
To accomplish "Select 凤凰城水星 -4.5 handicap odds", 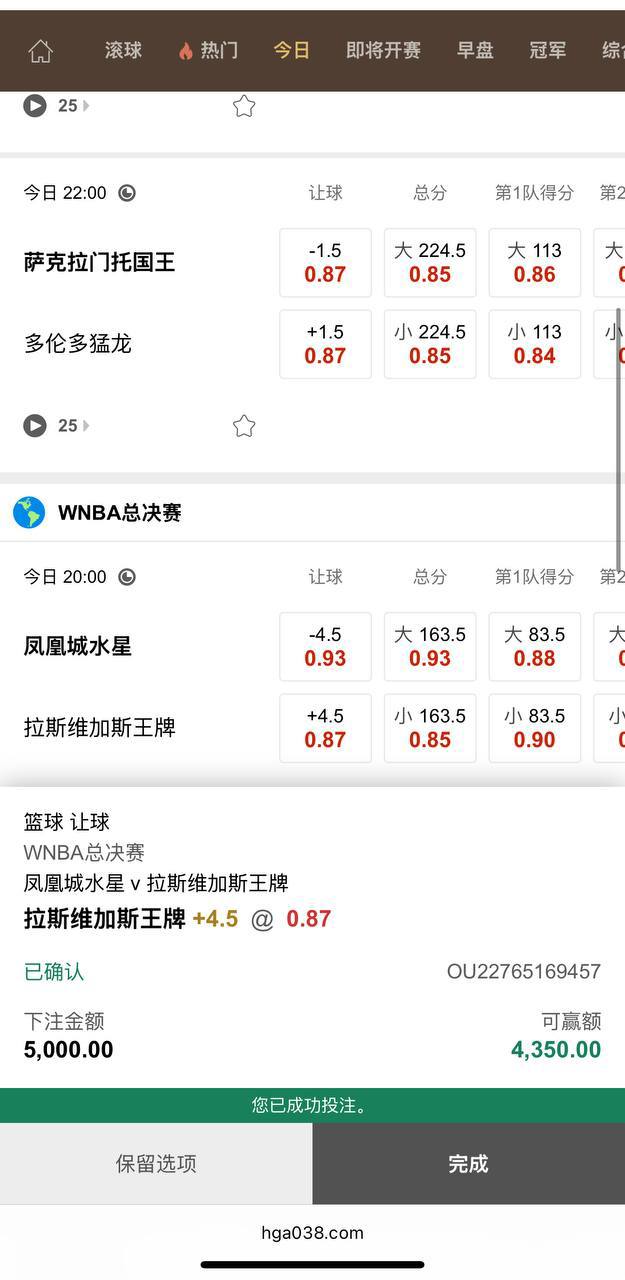I will tap(325, 646).
